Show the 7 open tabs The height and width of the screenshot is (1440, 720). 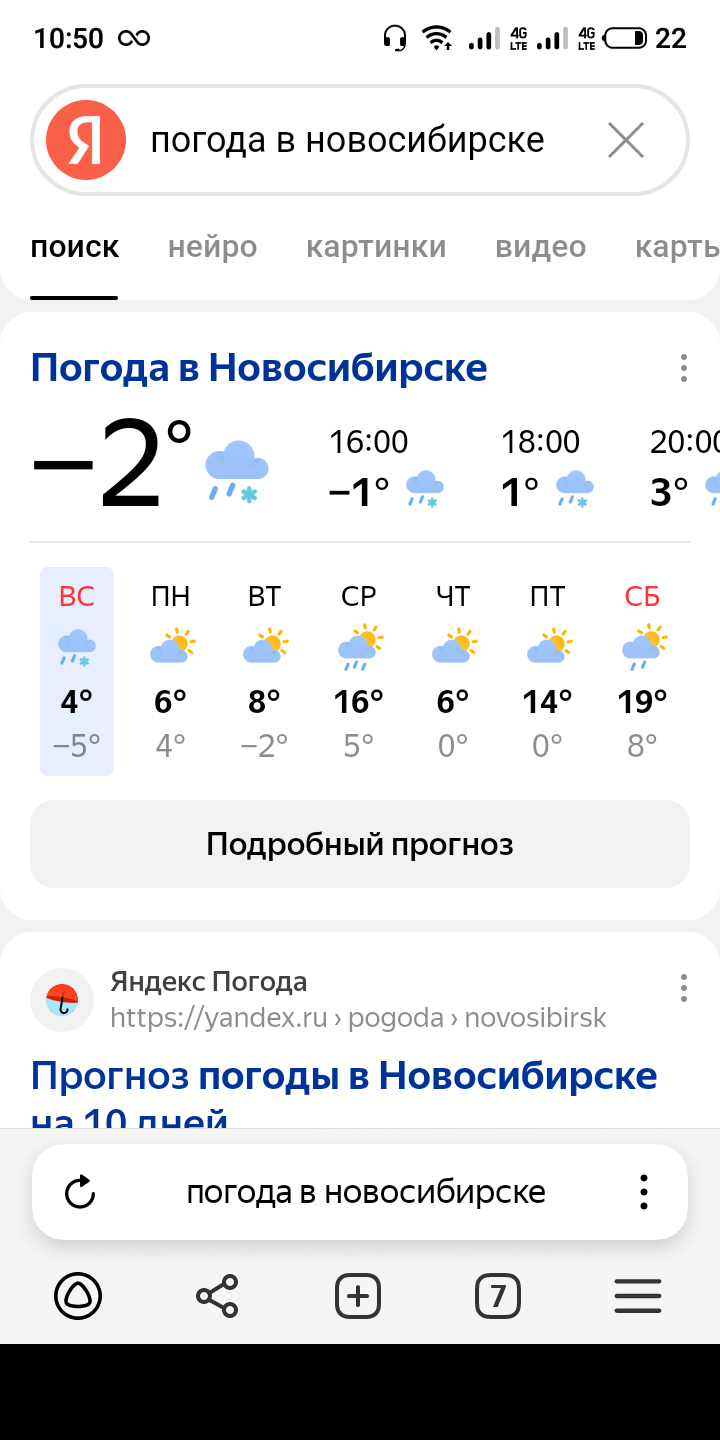(x=498, y=1298)
